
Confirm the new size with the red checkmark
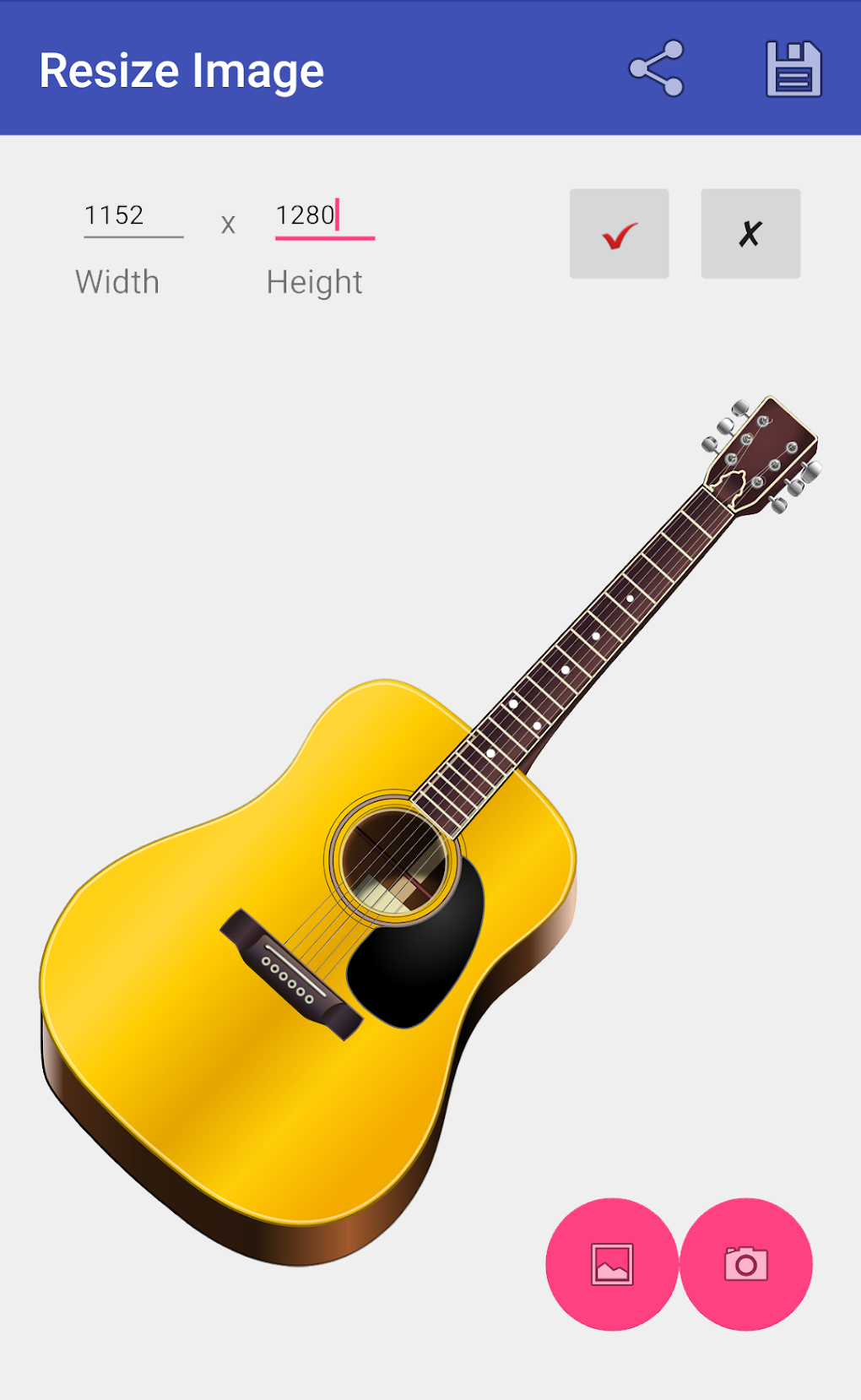[x=620, y=234]
